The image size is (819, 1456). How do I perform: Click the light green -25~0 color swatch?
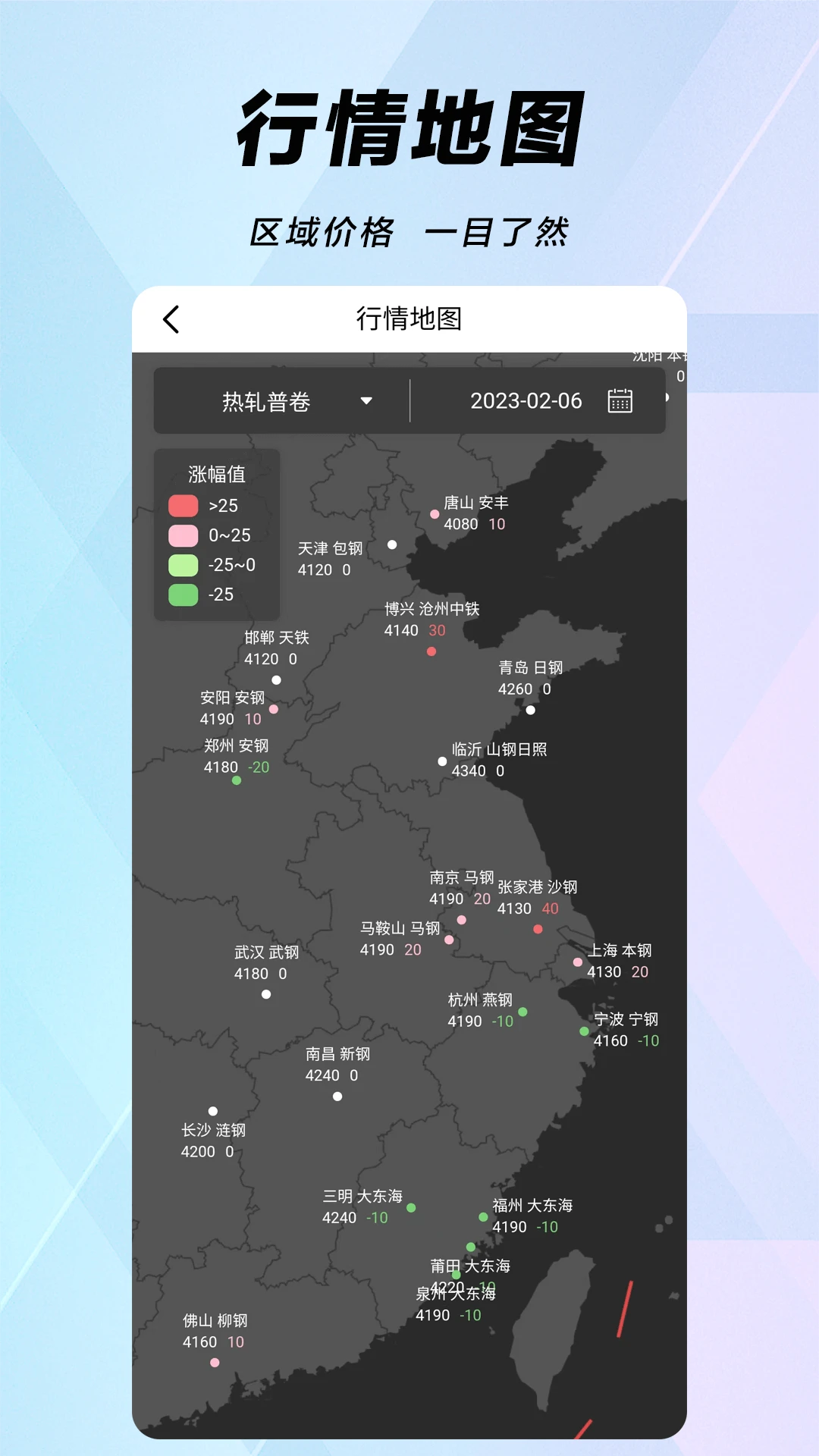click(x=183, y=565)
